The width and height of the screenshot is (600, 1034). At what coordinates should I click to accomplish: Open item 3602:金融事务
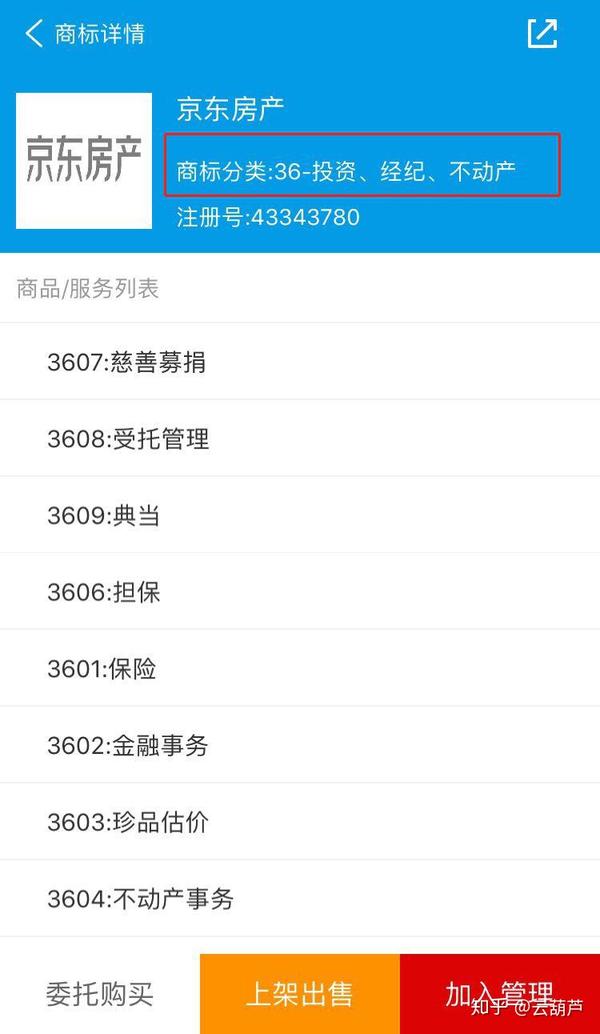click(300, 745)
